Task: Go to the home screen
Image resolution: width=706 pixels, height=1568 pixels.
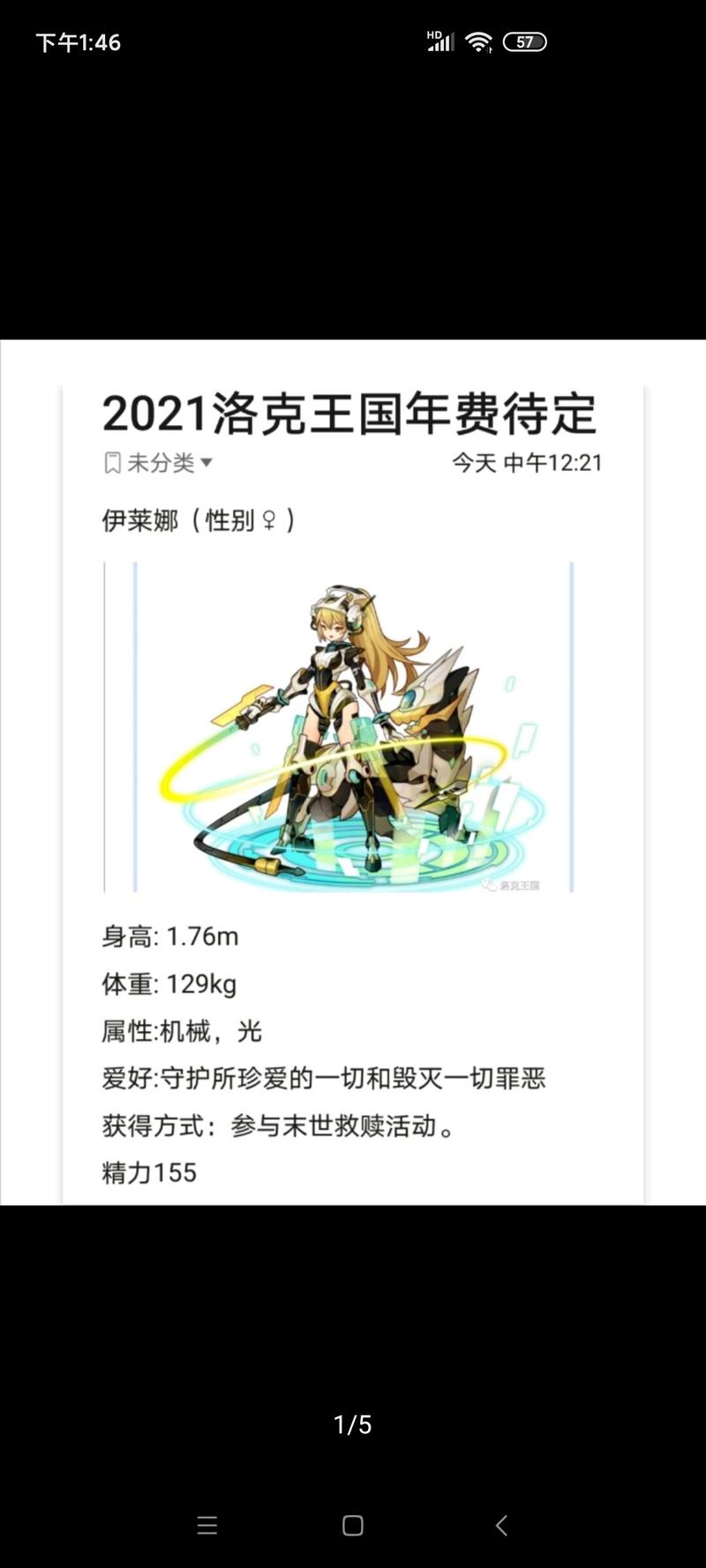Action: (353, 1526)
